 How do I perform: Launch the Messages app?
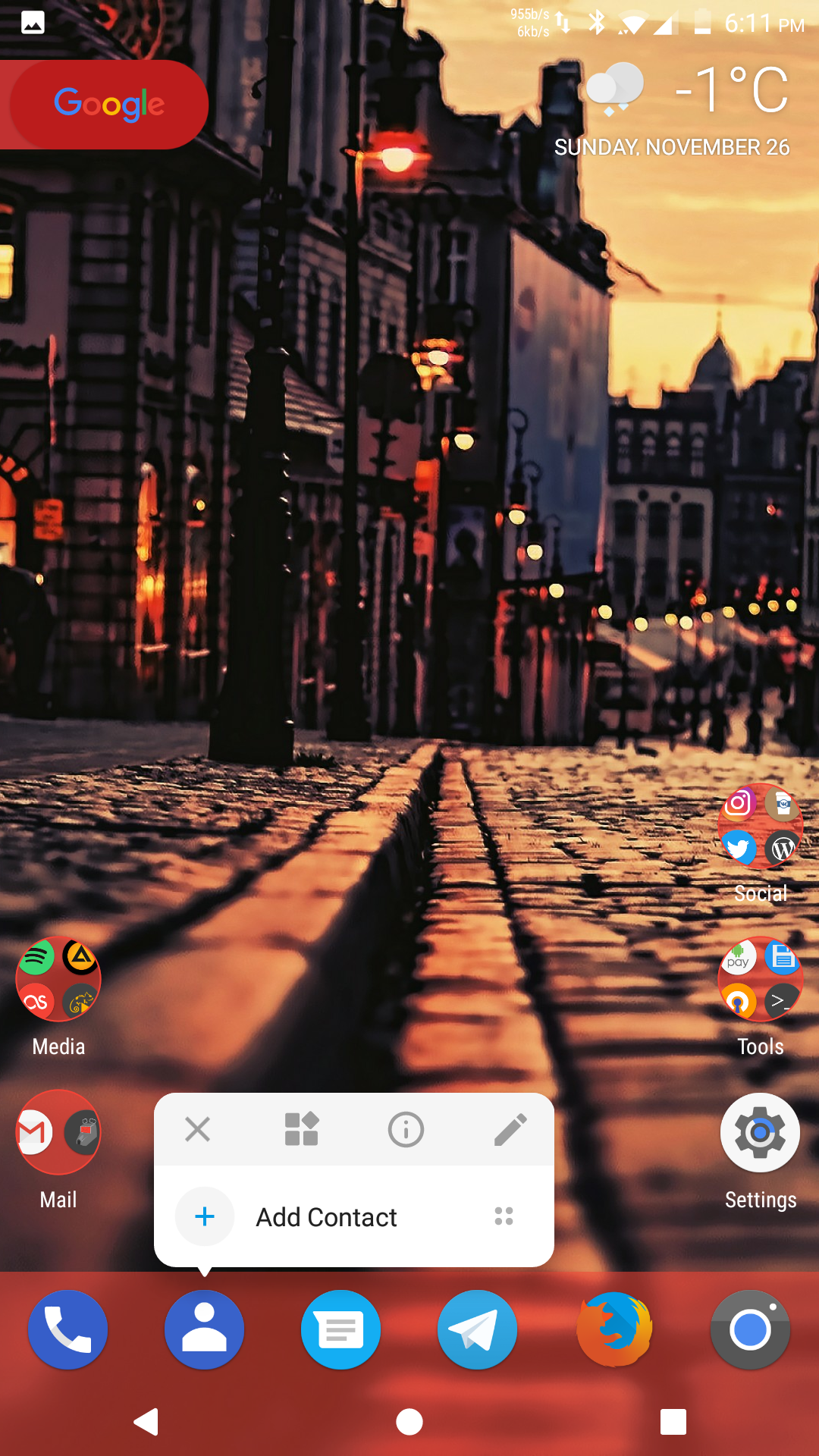tap(341, 1329)
